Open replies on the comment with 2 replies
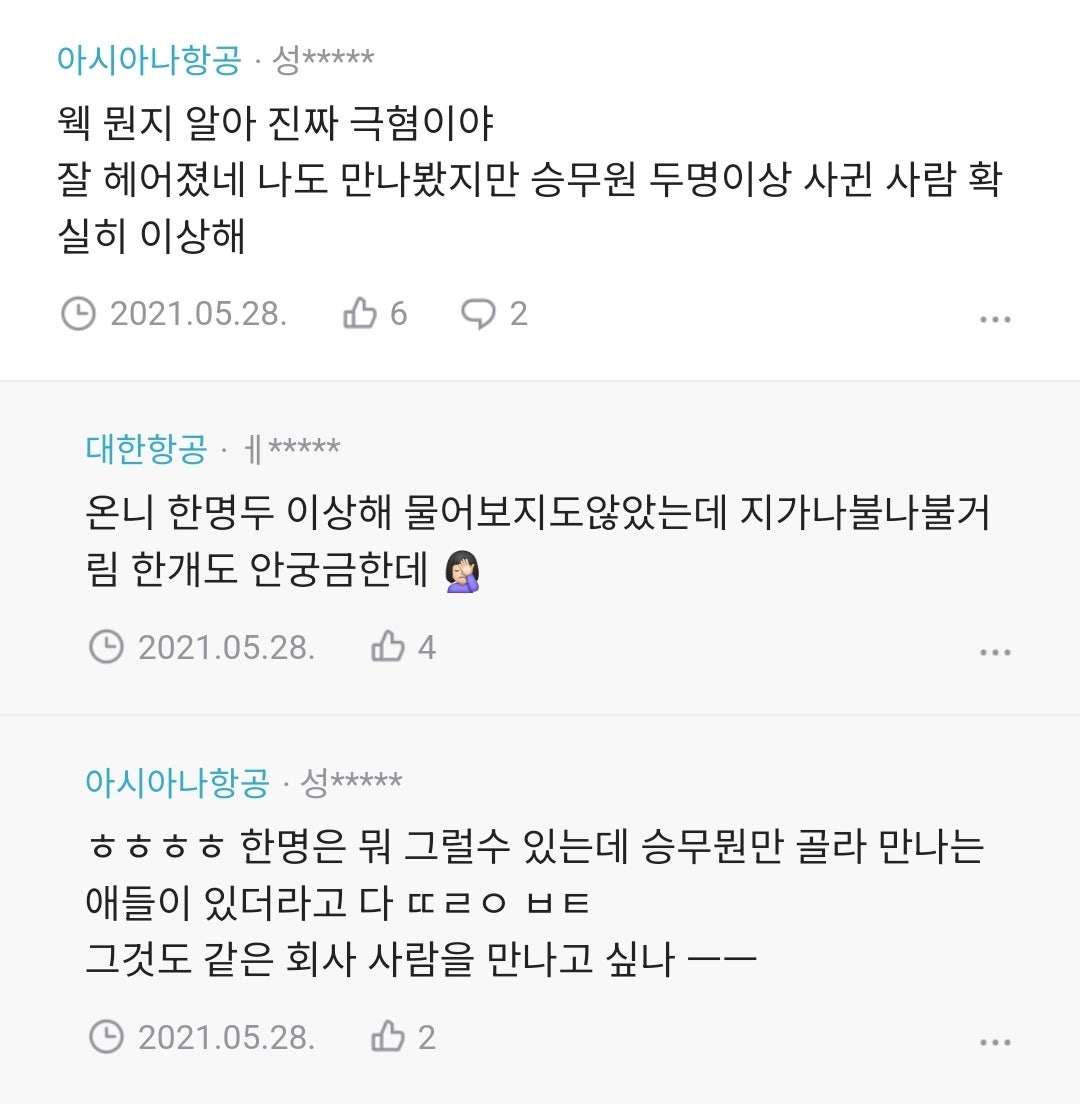Image resolution: width=1080 pixels, height=1104 pixels. tap(478, 314)
